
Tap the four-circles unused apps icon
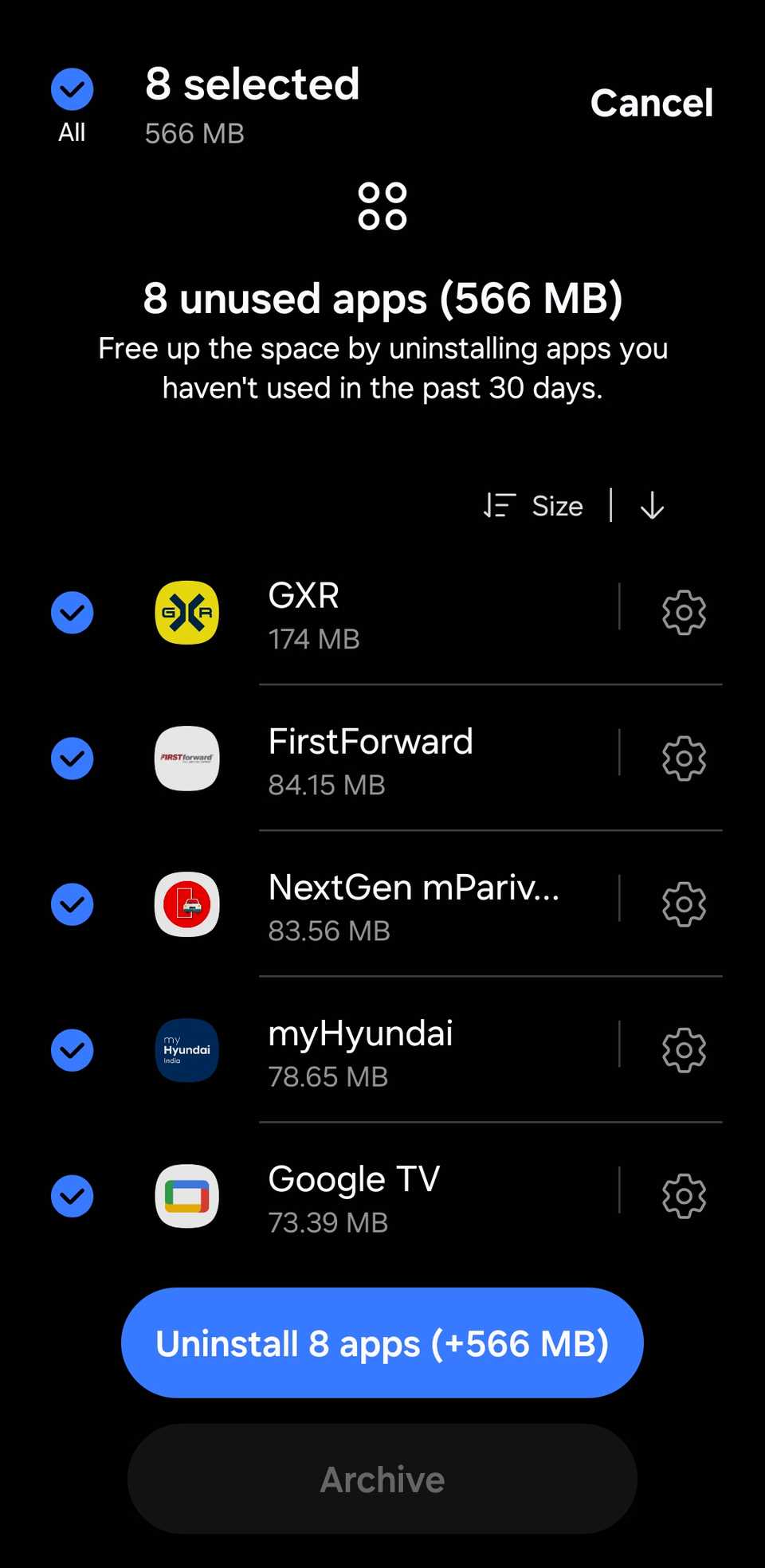click(x=382, y=206)
